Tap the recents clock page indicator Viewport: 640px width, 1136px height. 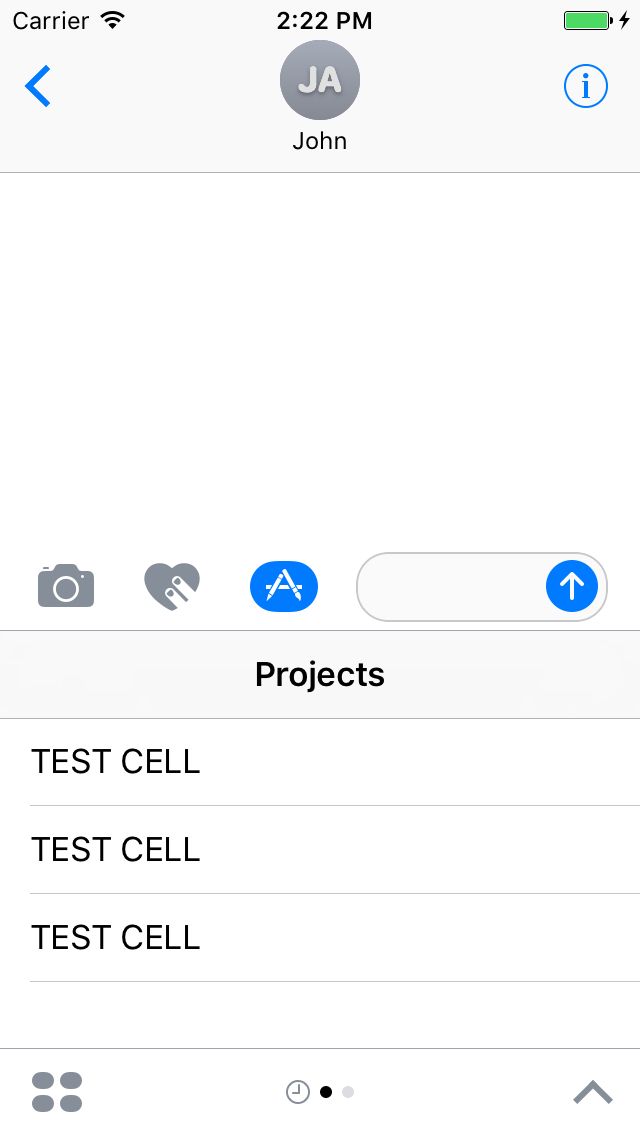pyautogui.click(x=297, y=1092)
